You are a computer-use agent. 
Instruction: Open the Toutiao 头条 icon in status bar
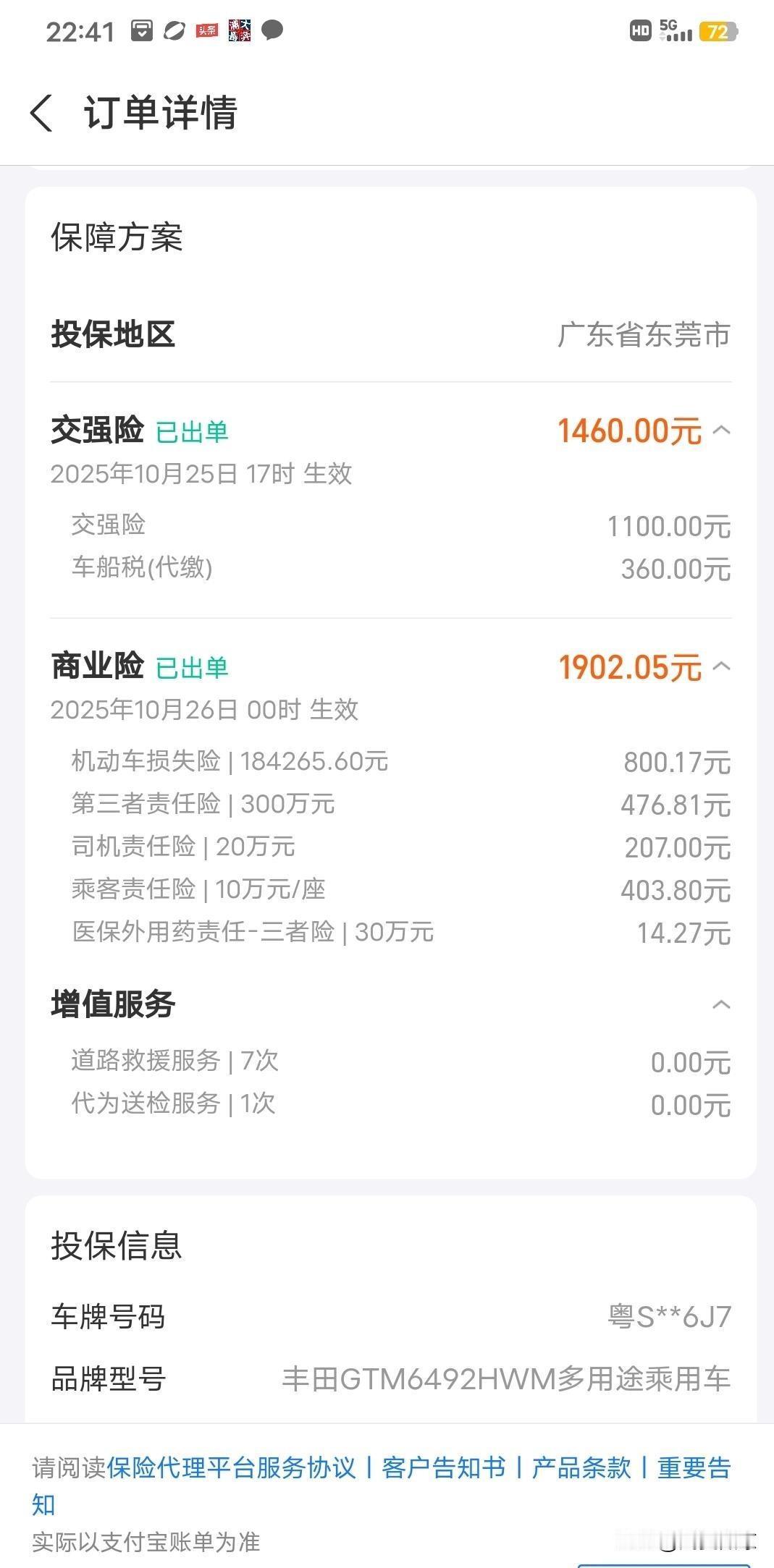coord(206,30)
